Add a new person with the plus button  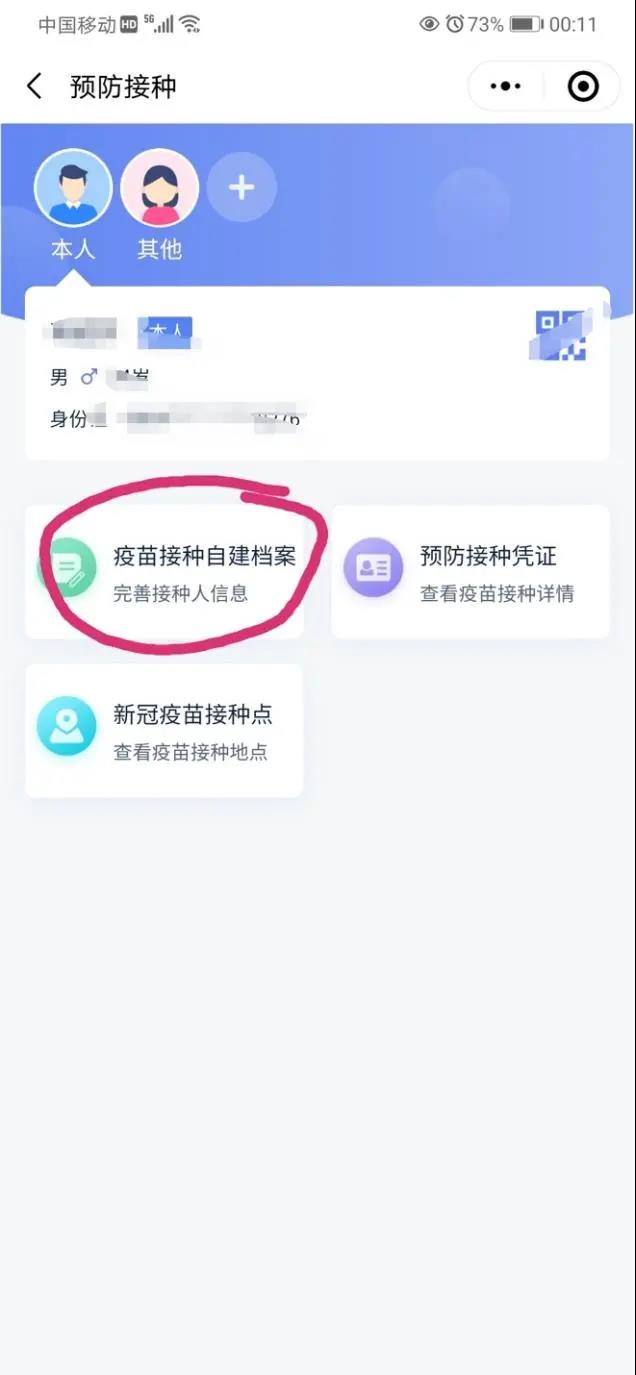[242, 187]
